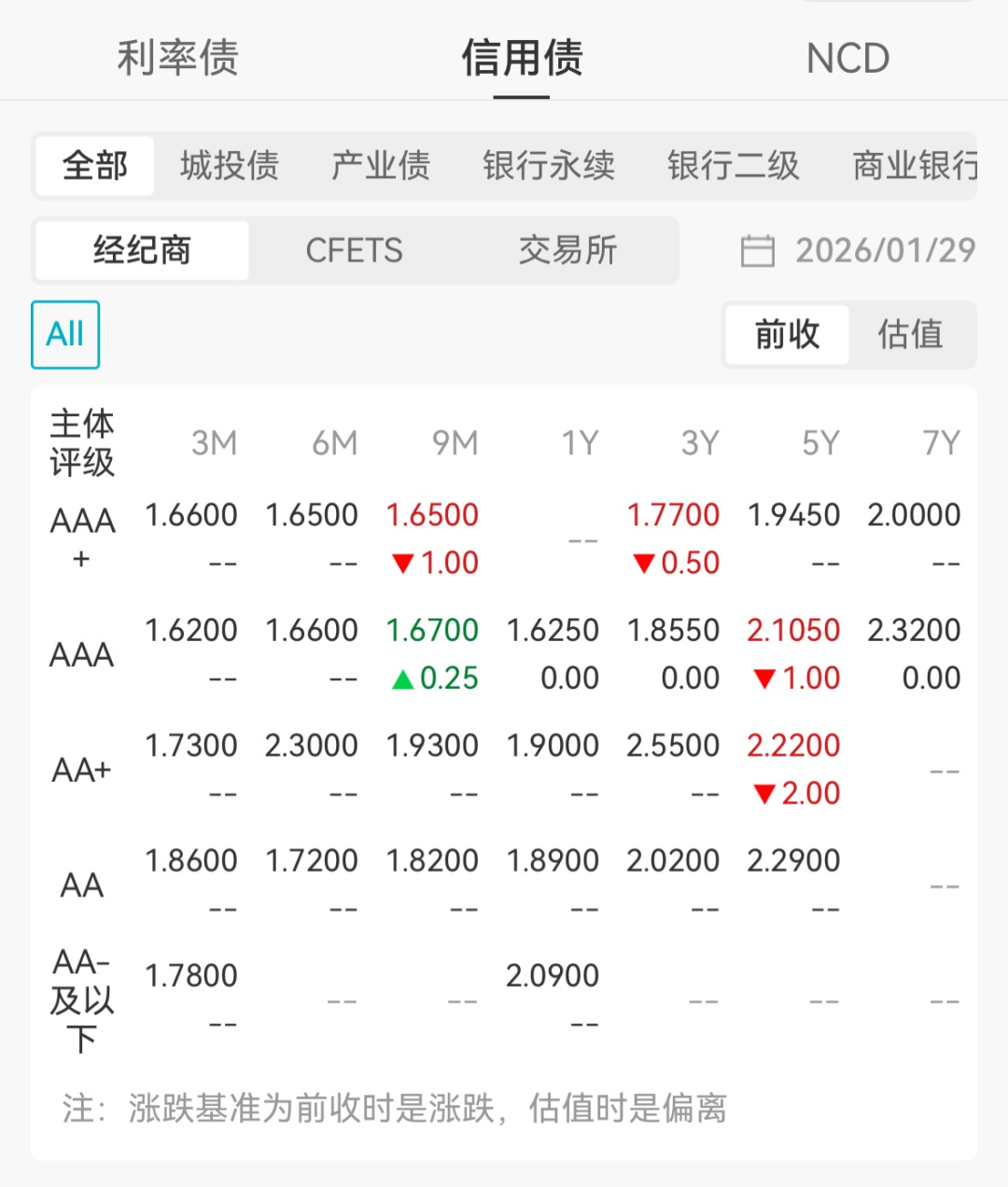The image size is (1008, 1187).
Task: Open the calendar date picker icon
Action: (x=758, y=250)
